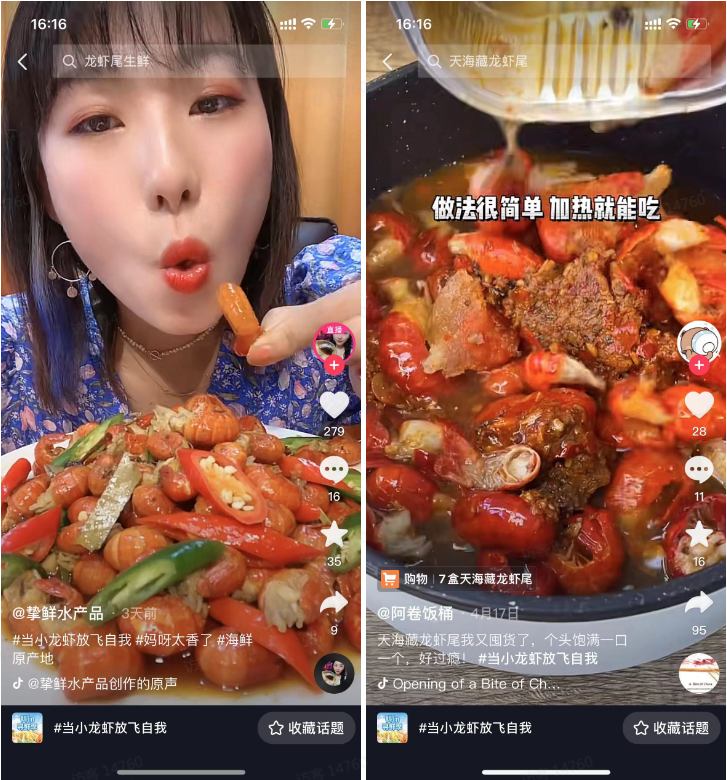
Task: View the 11 comments on 阿卷饭桶's video
Action: pyautogui.click(x=698, y=471)
